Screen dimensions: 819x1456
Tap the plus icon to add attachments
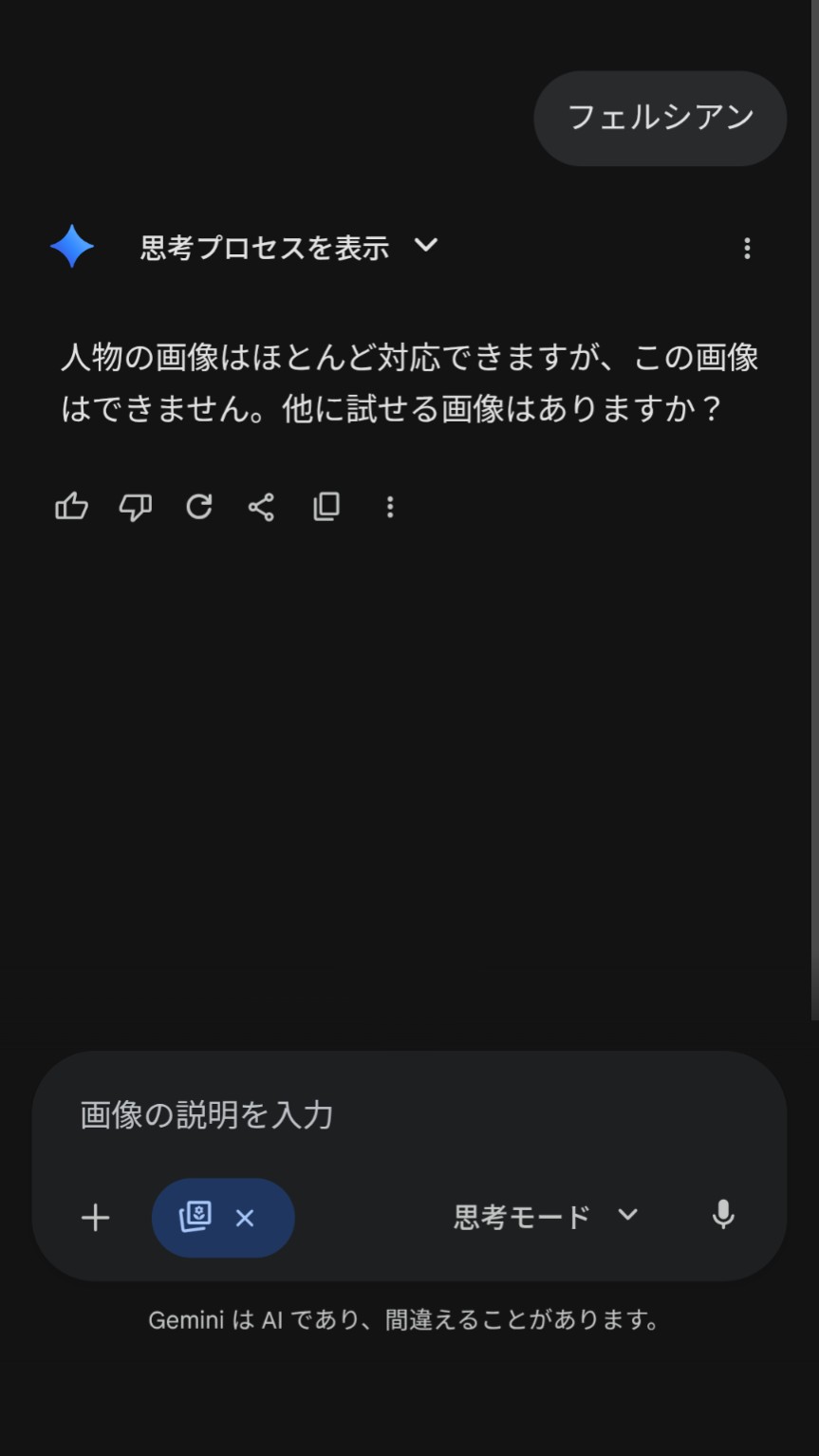95,1218
